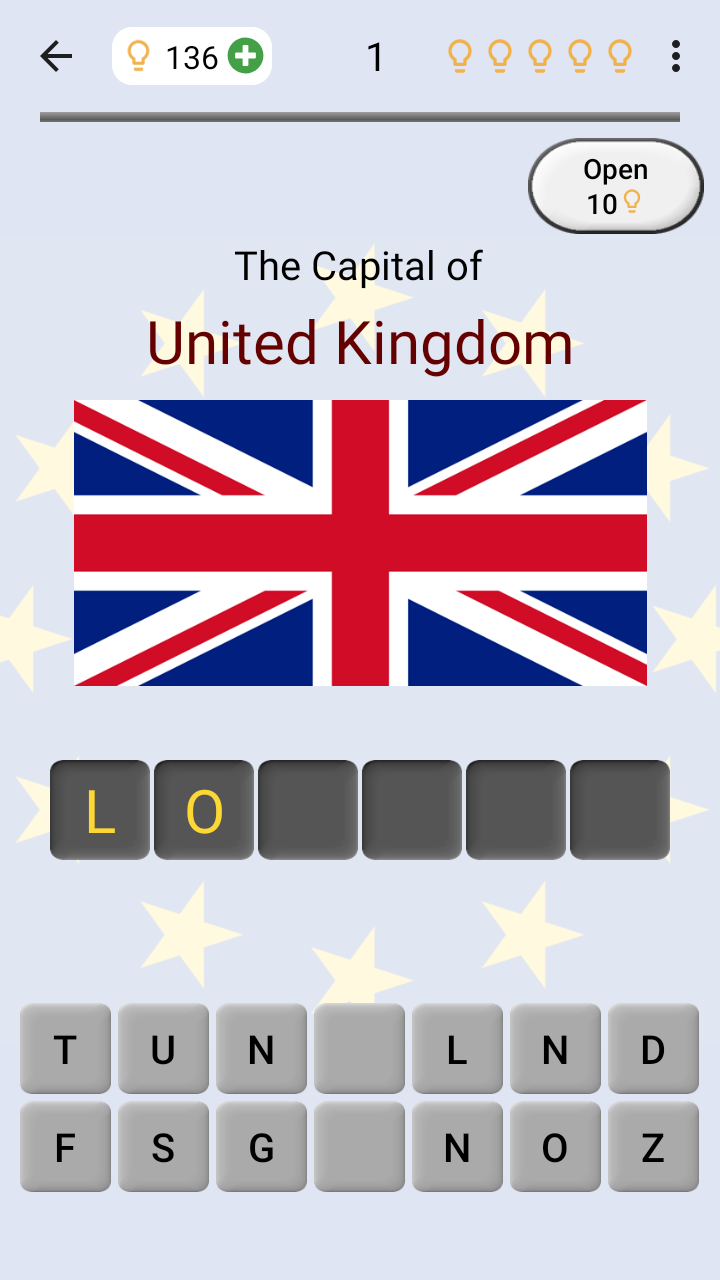Tap the letter Z tile
The height and width of the screenshot is (1280, 720).
click(653, 1147)
